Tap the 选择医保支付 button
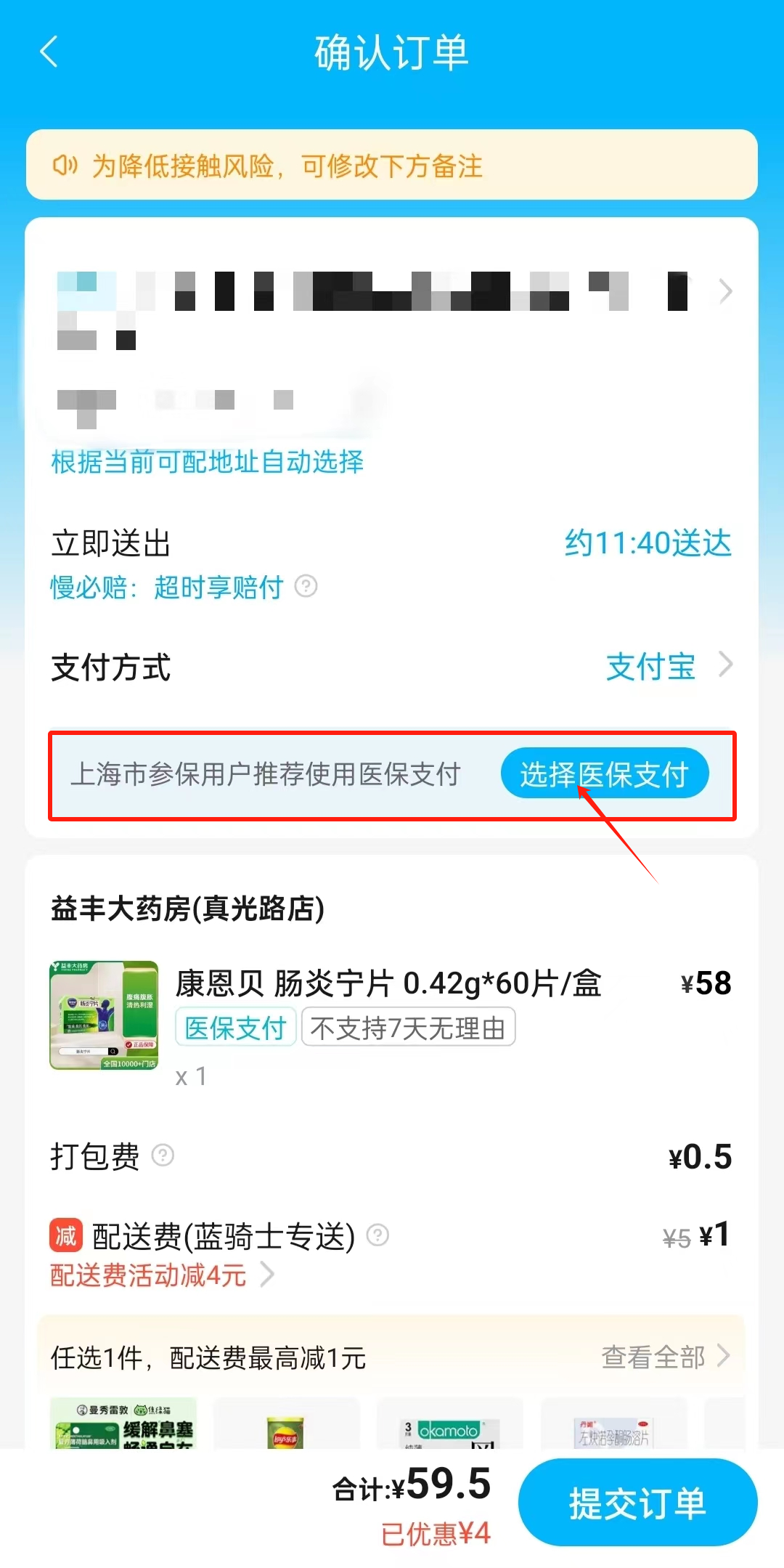Viewport: 784px width, 1568px height. point(604,774)
